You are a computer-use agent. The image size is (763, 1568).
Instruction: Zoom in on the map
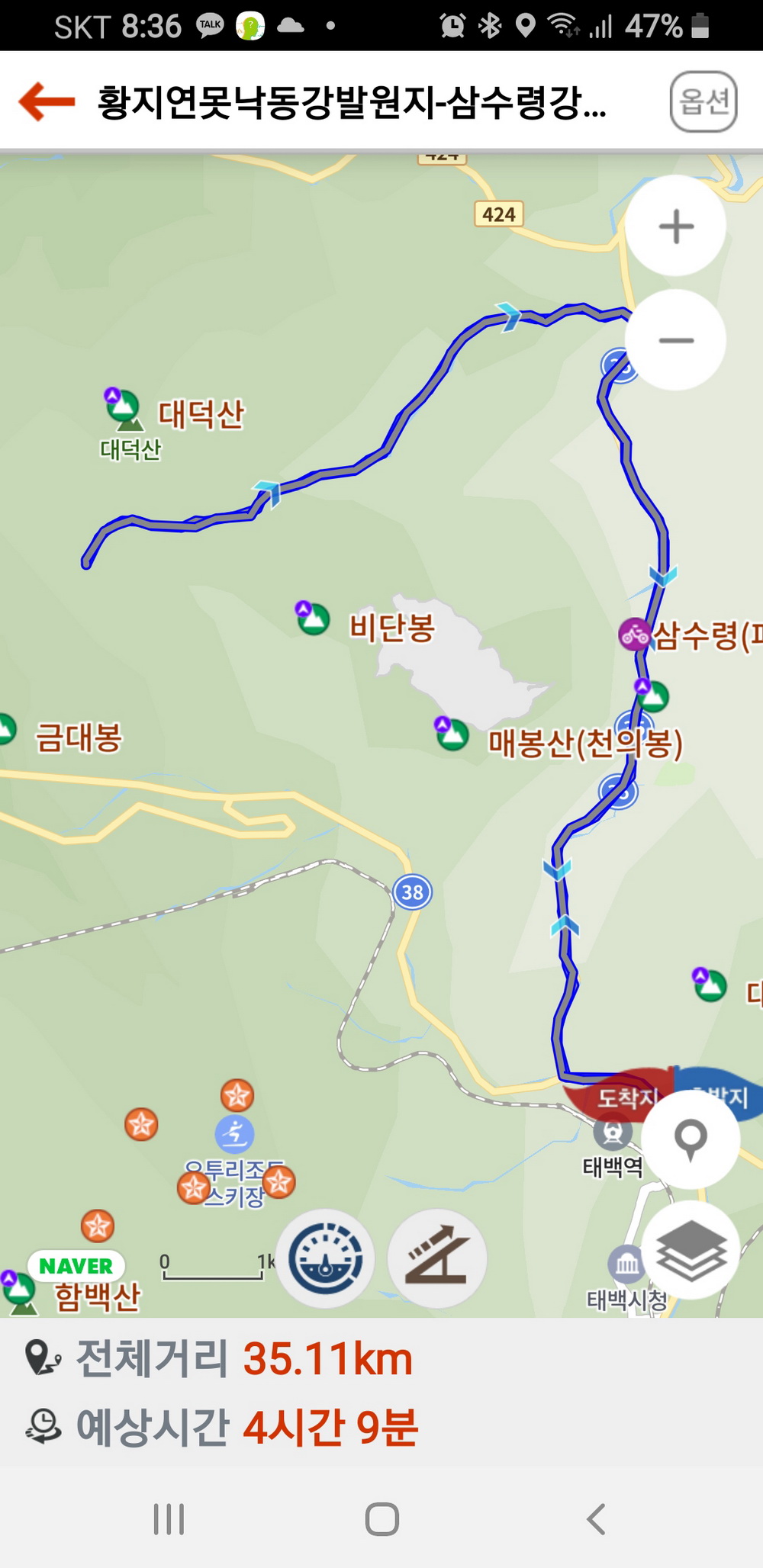(676, 227)
